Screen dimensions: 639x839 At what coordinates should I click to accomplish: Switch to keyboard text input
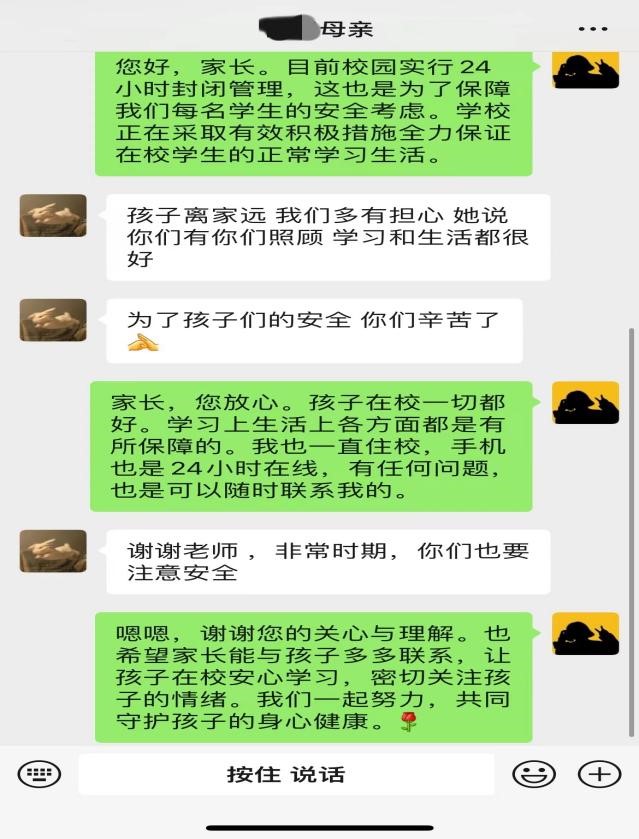pyautogui.click(x=39, y=774)
